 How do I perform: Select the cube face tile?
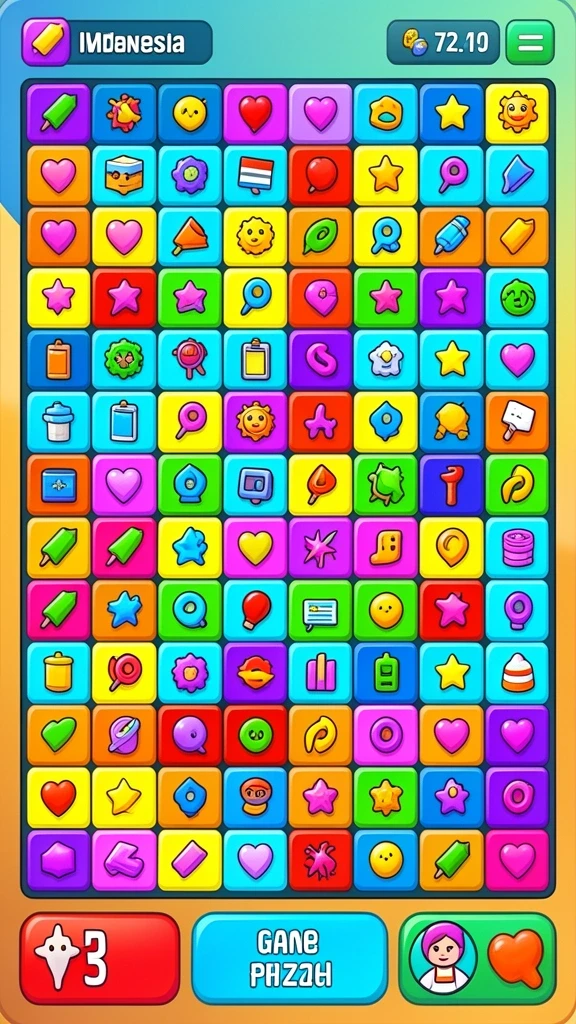pyautogui.click(x=124, y=176)
